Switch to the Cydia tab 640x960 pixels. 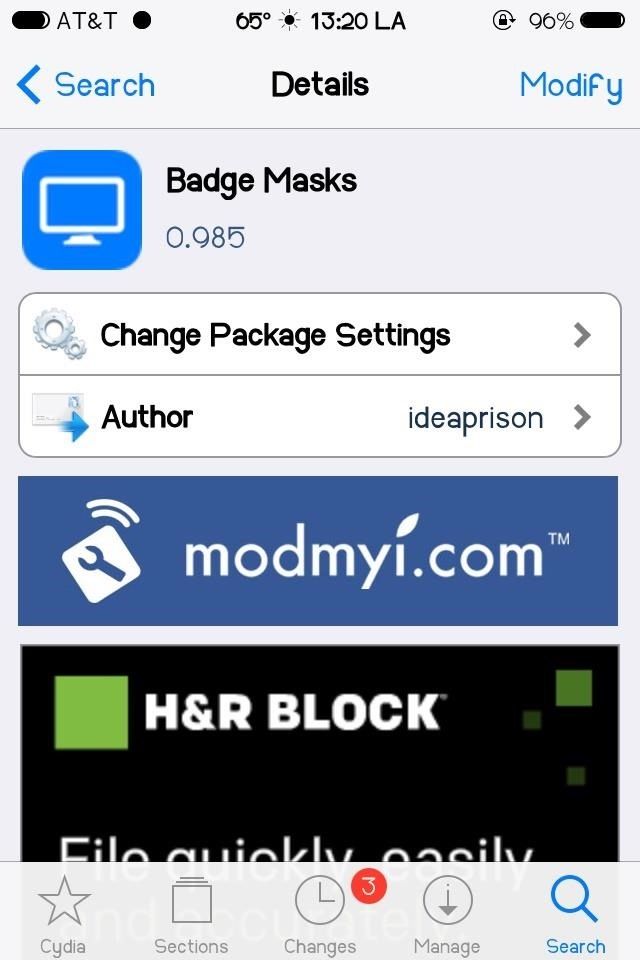[63, 913]
